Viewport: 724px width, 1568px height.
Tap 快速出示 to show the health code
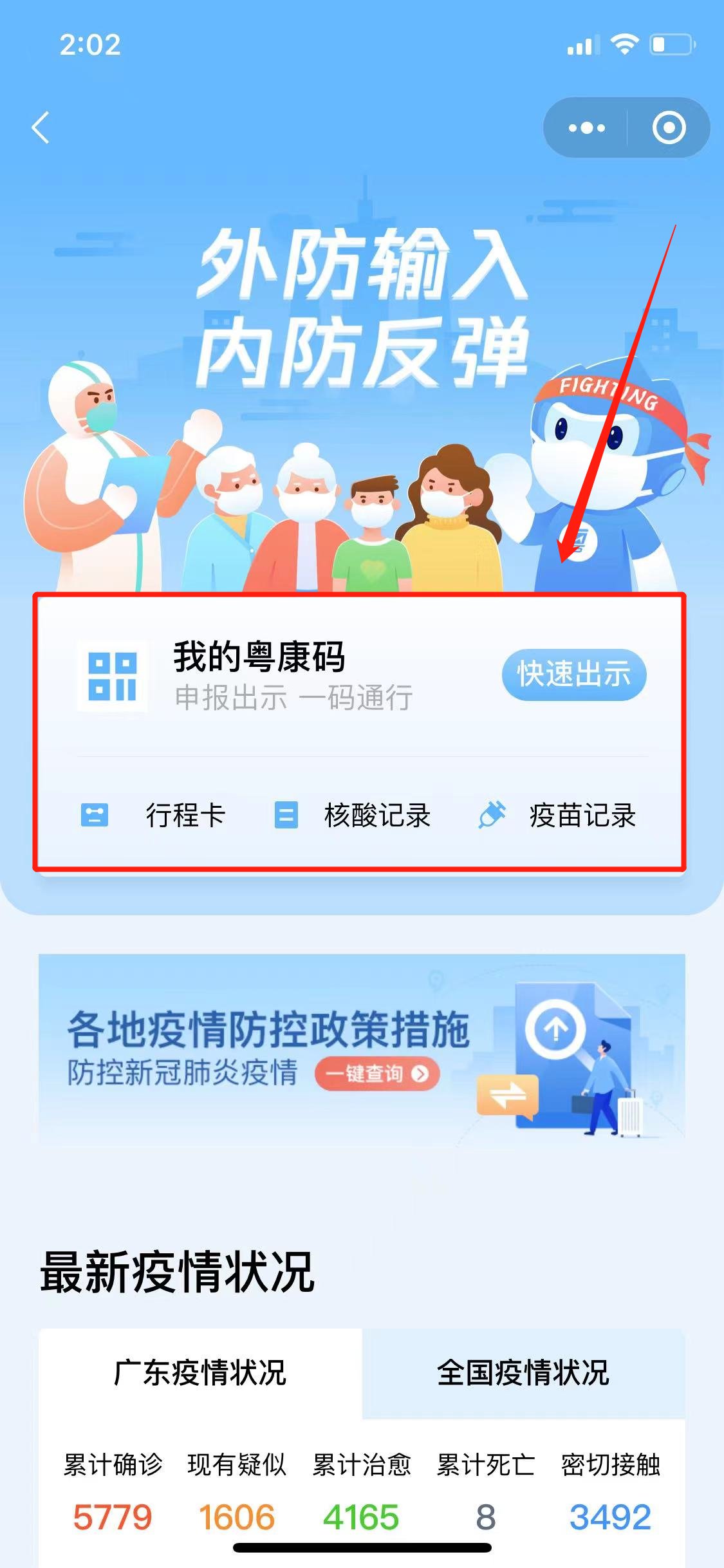pos(573,675)
